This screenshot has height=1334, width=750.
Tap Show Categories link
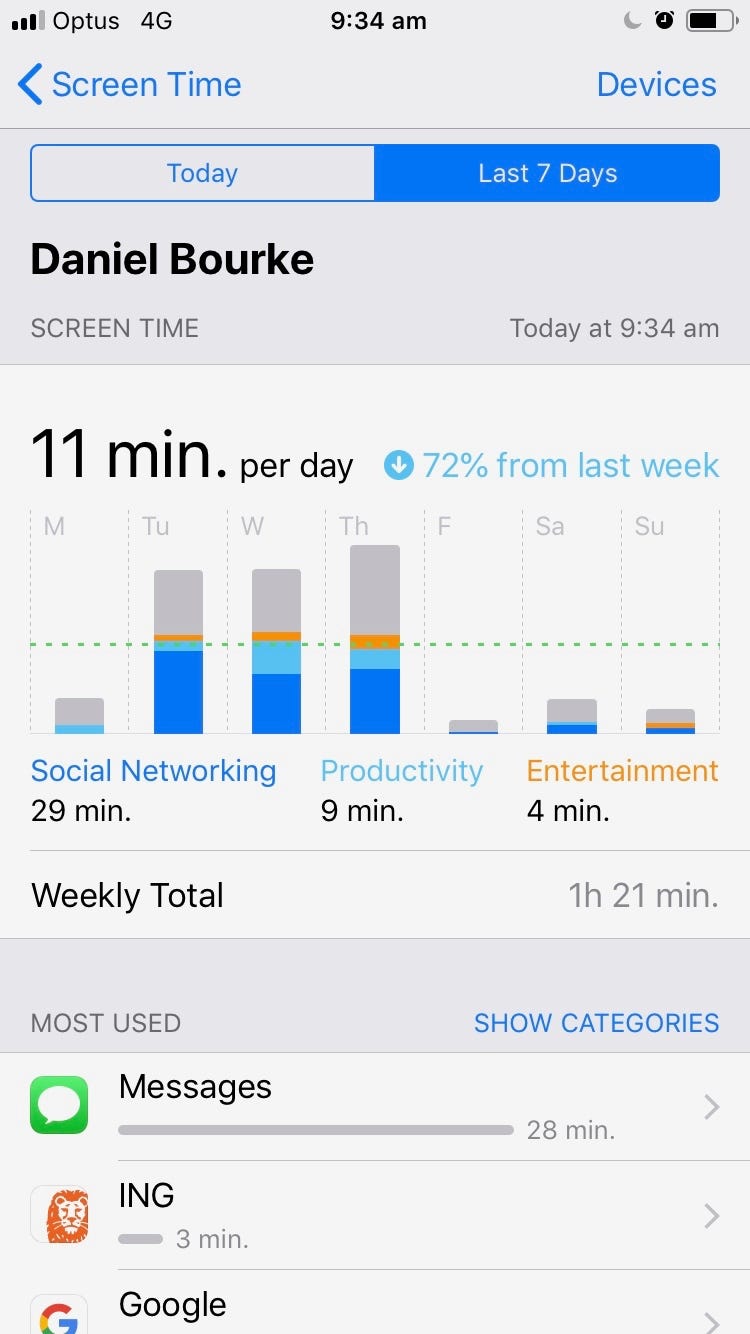[x=596, y=1023]
